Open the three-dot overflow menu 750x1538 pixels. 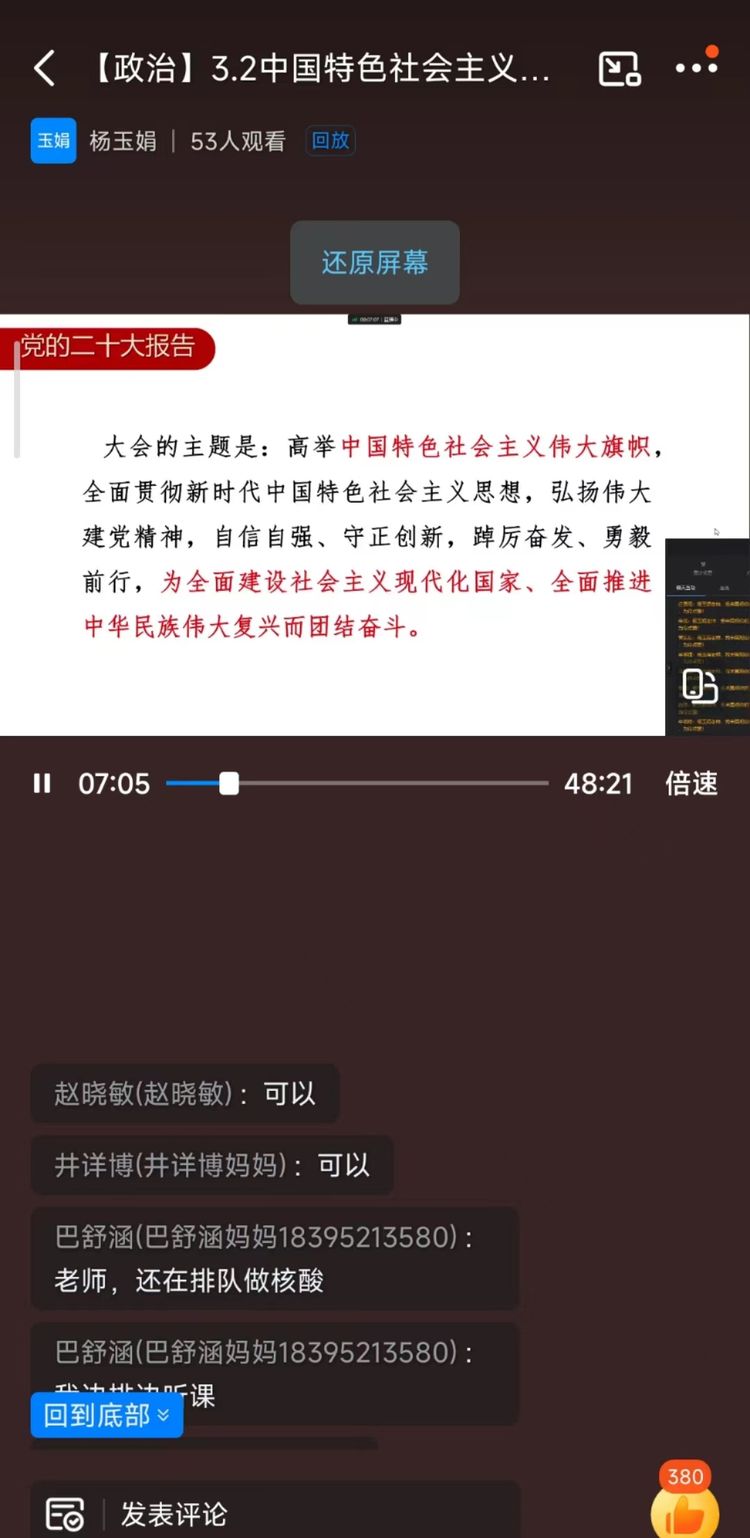696,68
